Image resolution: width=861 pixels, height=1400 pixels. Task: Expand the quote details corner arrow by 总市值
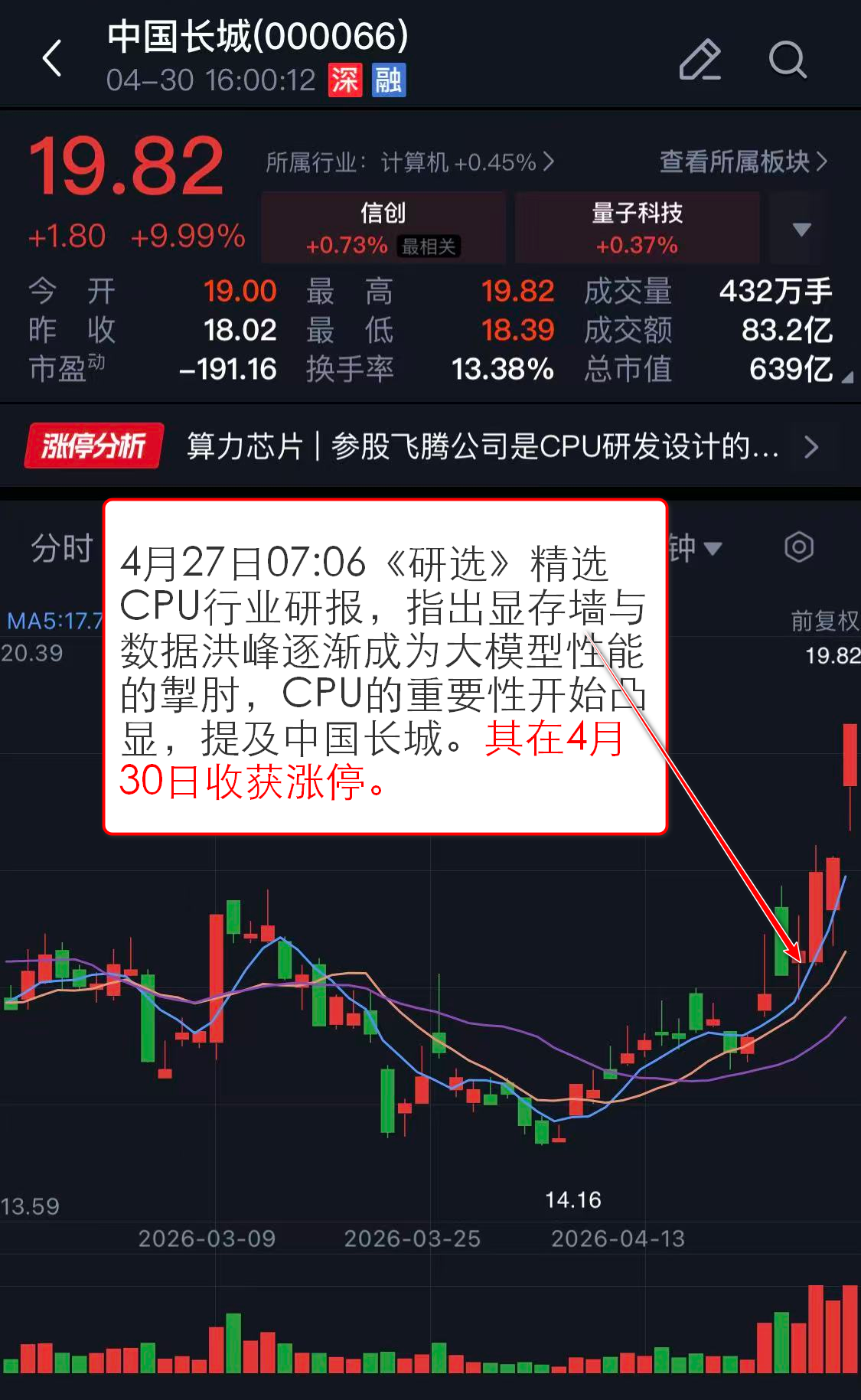point(846,377)
